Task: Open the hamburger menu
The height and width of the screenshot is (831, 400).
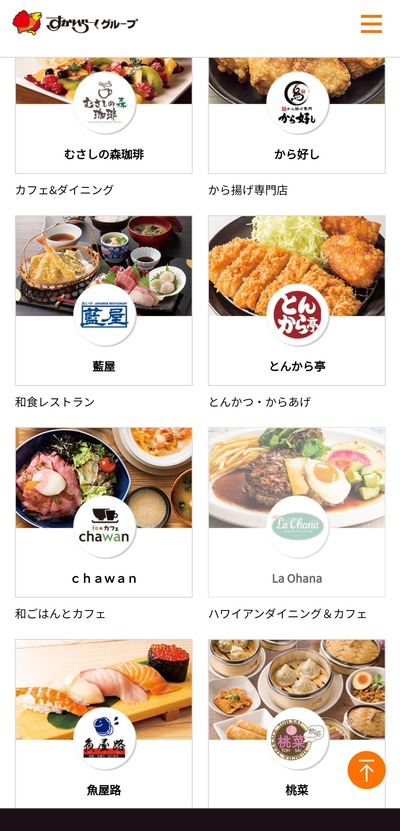Action: coord(371,24)
